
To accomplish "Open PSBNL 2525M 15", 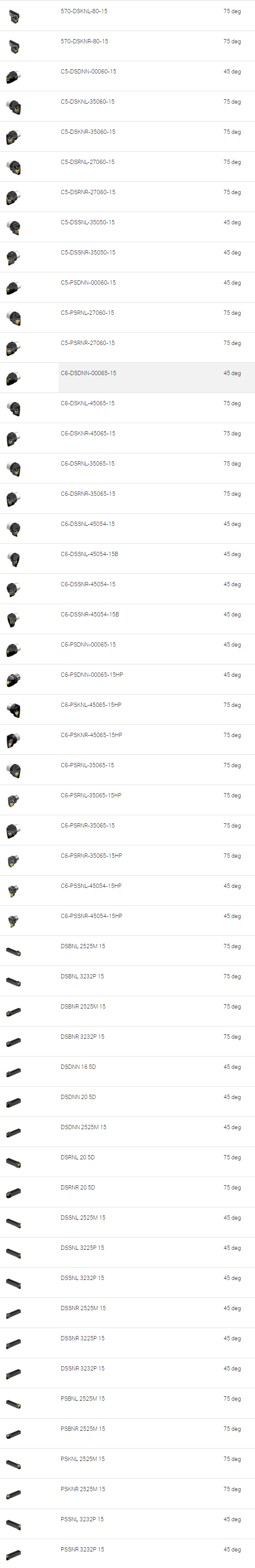I will tap(83, 1399).
